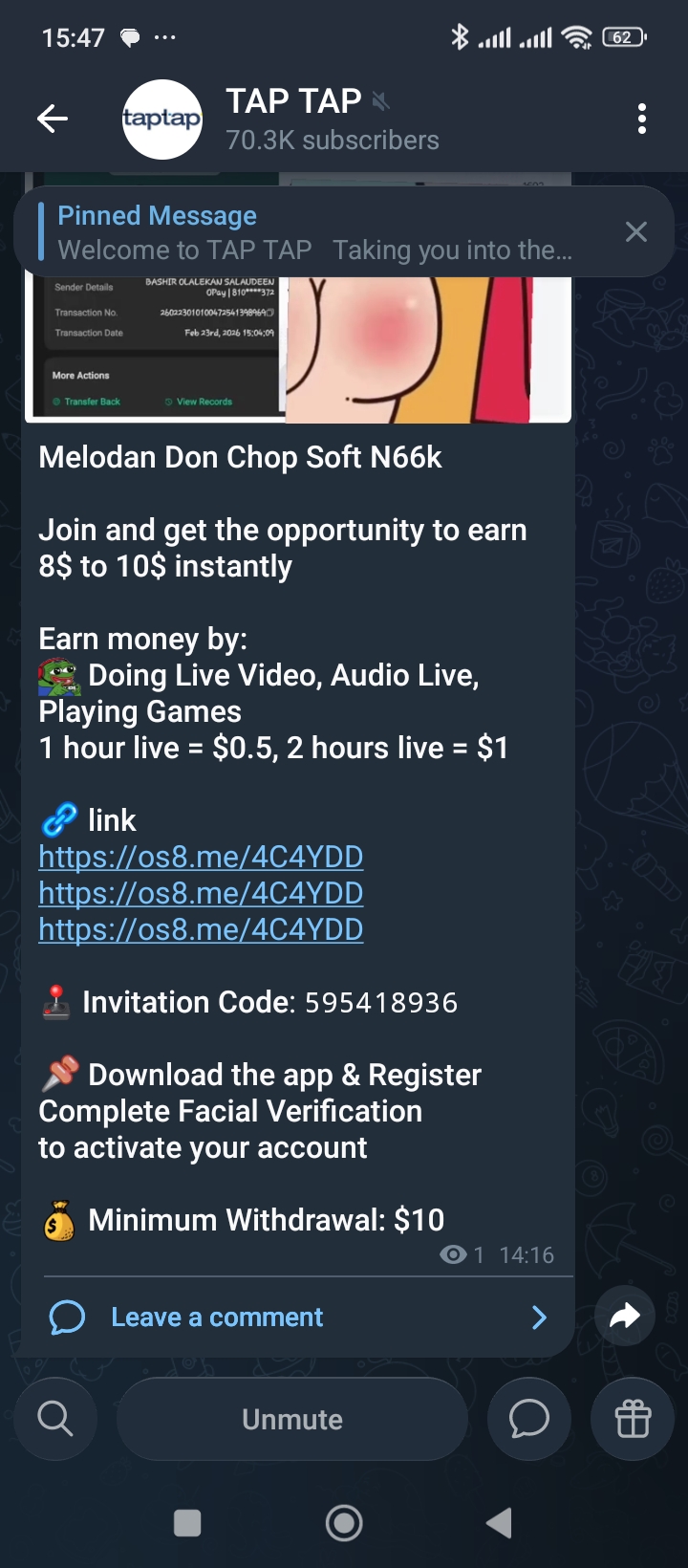The height and width of the screenshot is (1568, 688).
Task: Tap the system back triangle
Action: pos(499,1523)
